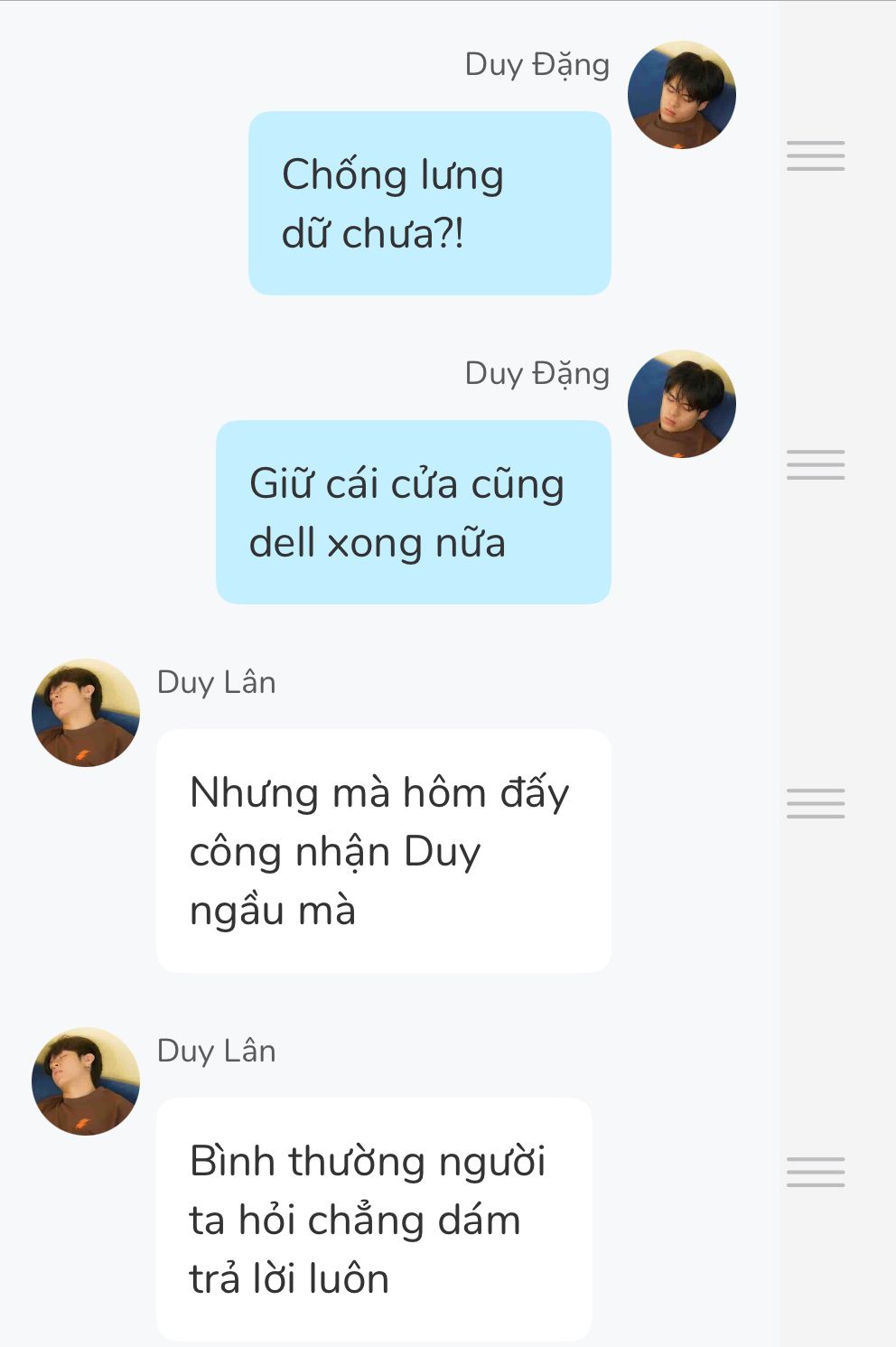The height and width of the screenshot is (1347, 896).
Task: Tap the "Chống lưng dữ chưa?!" message bubble
Action: pyautogui.click(x=429, y=203)
